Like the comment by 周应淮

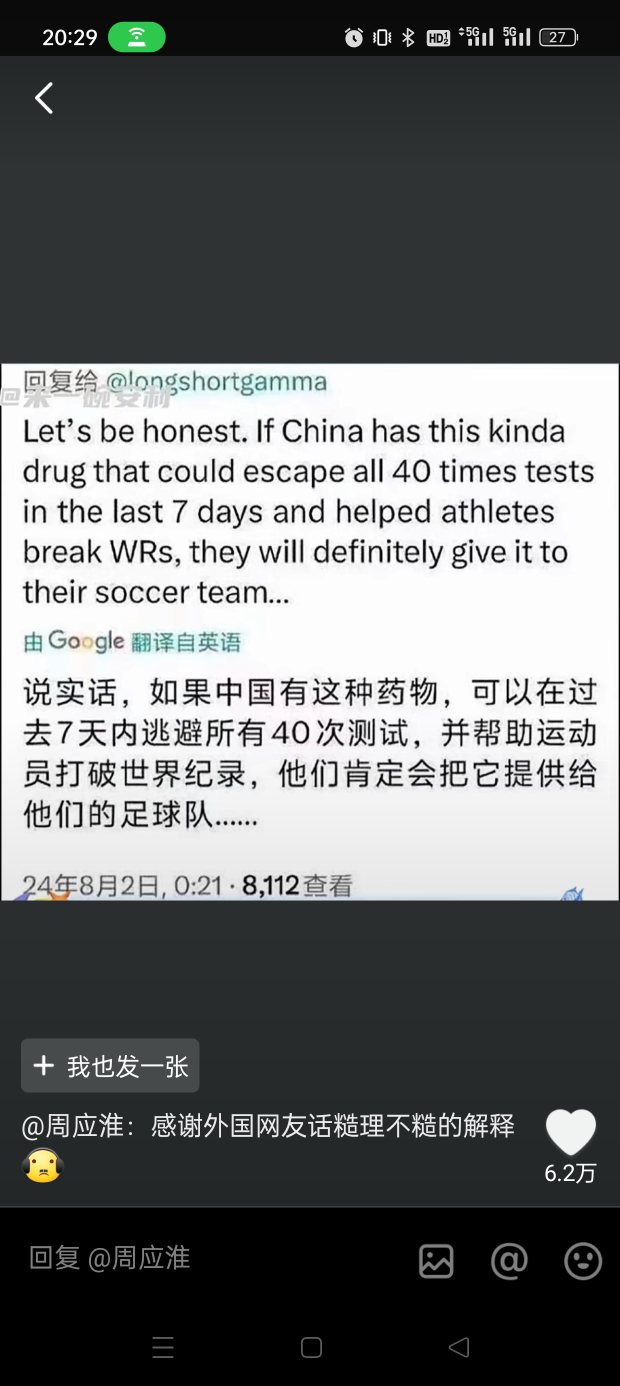coord(571,1135)
